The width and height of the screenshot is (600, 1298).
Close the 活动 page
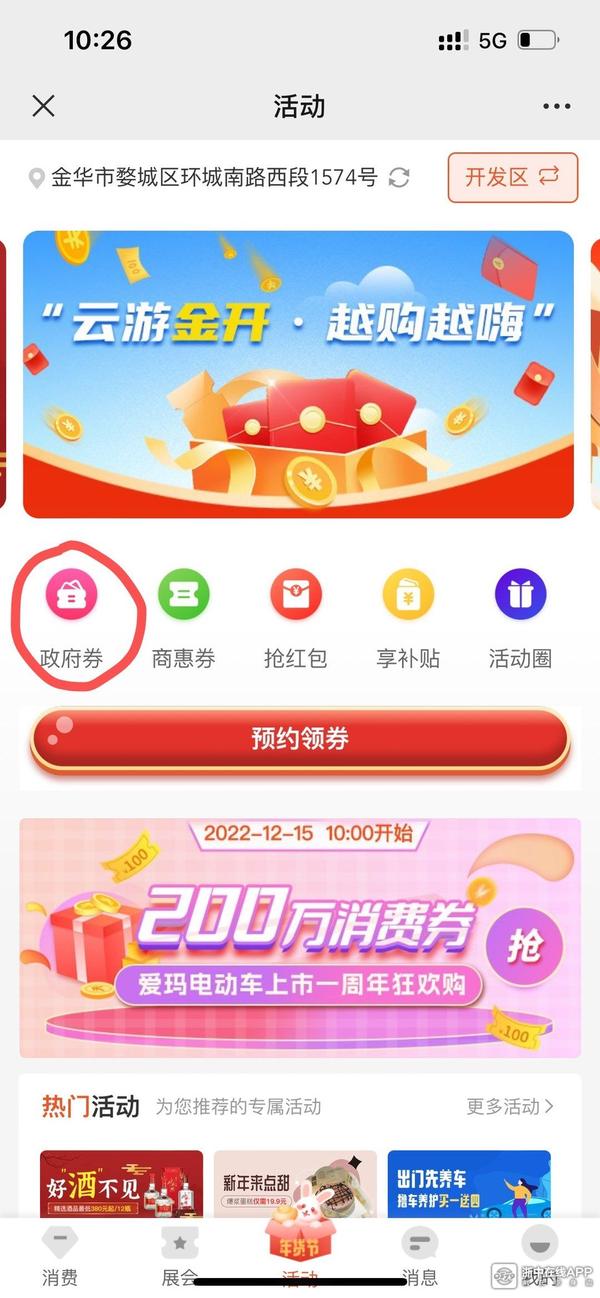click(43, 106)
